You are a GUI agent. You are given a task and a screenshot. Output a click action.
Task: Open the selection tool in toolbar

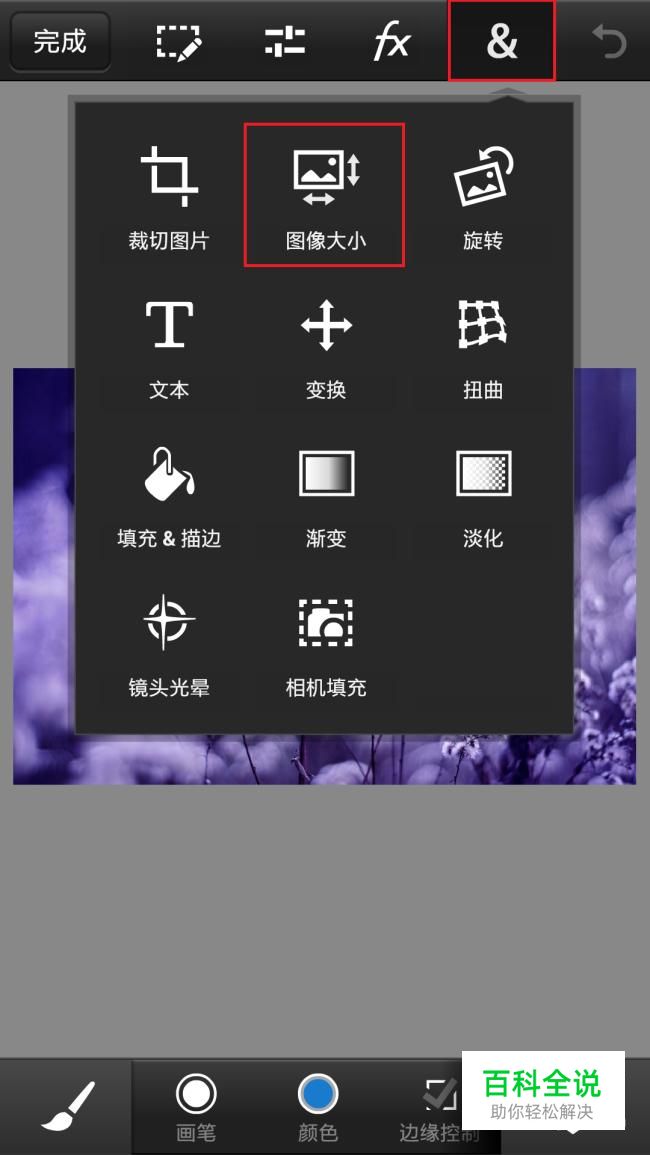178,42
